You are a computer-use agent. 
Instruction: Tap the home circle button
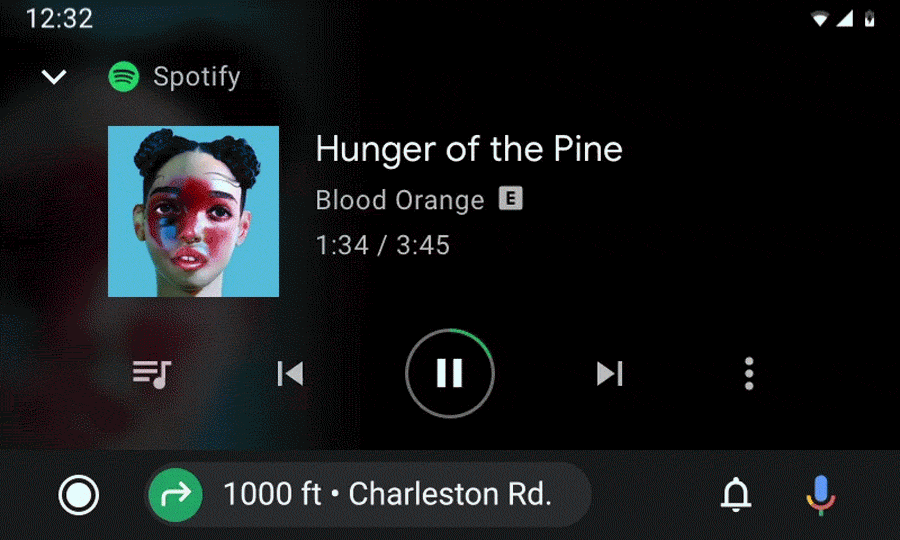(x=78, y=494)
